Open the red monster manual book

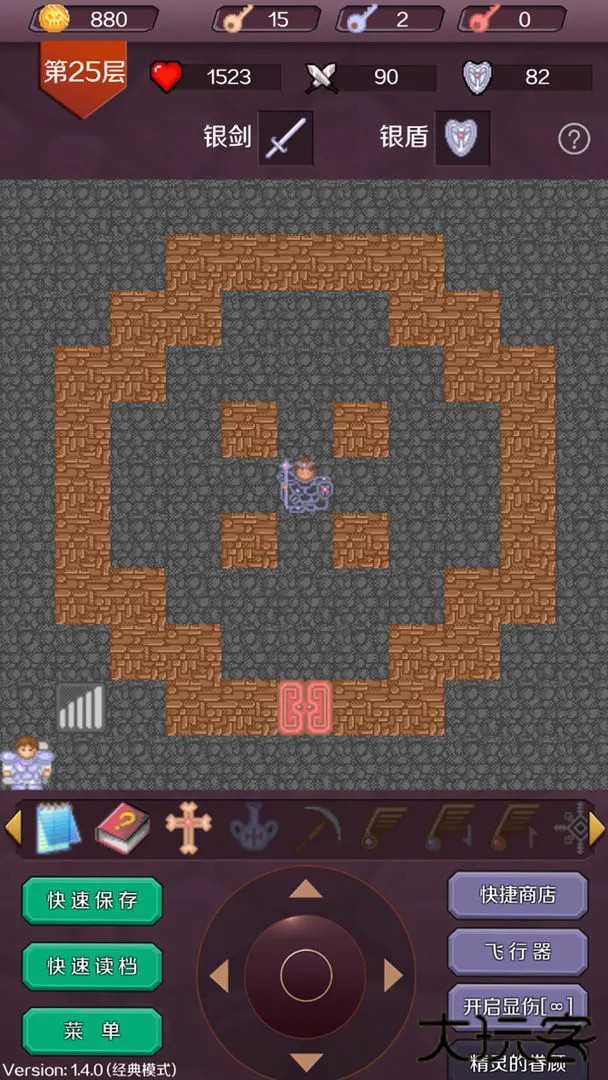[x=123, y=828]
